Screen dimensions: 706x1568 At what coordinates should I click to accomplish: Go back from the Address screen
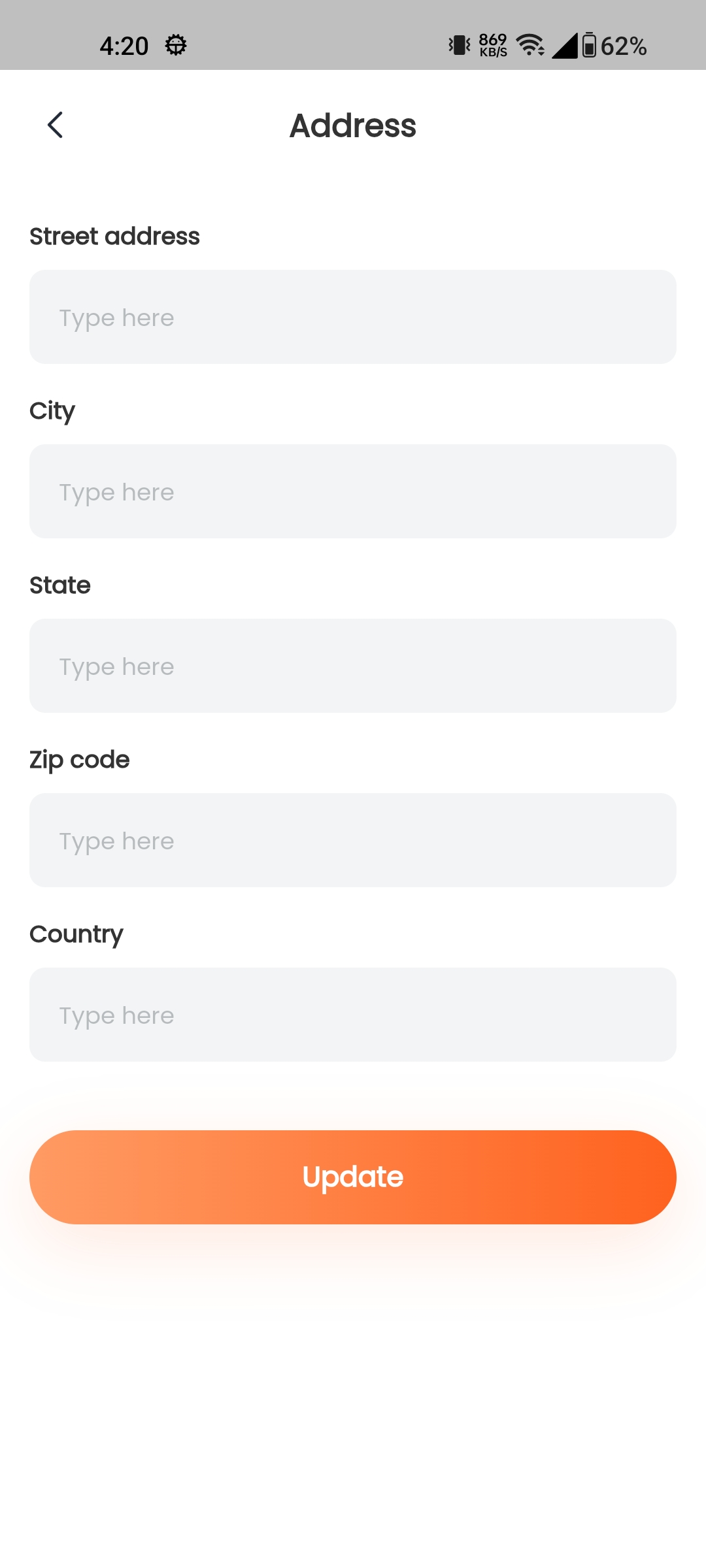(56, 125)
